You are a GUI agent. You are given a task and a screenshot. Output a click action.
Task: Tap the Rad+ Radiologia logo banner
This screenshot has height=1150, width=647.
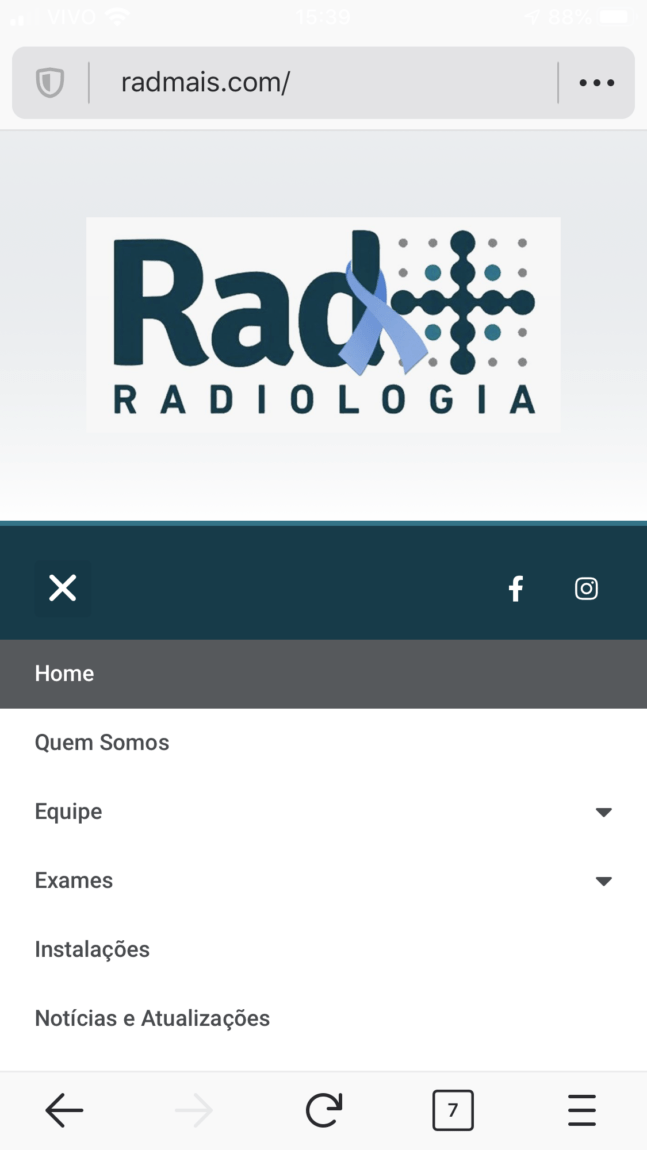click(323, 323)
